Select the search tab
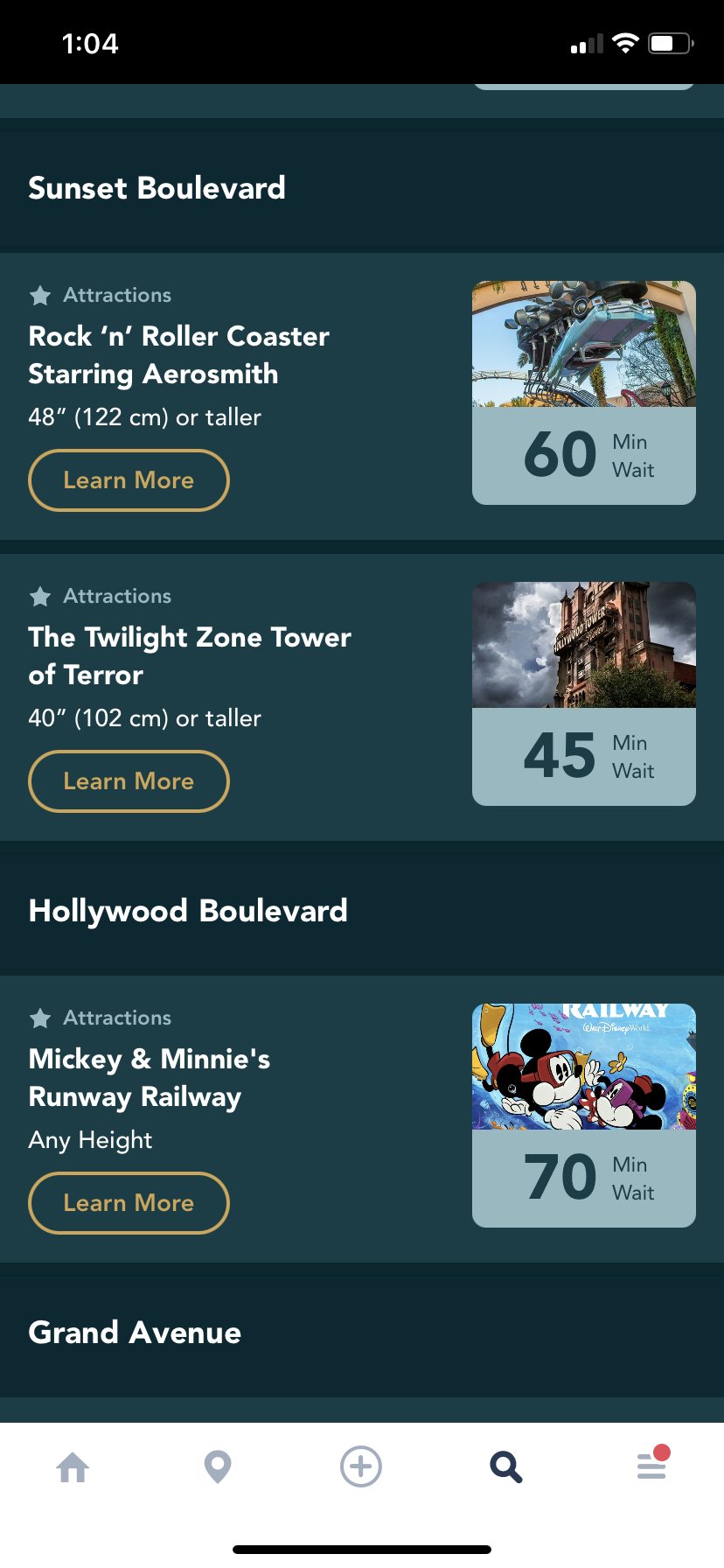Image resolution: width=724 pixels, height=1568 pixels. point(505,1467)
